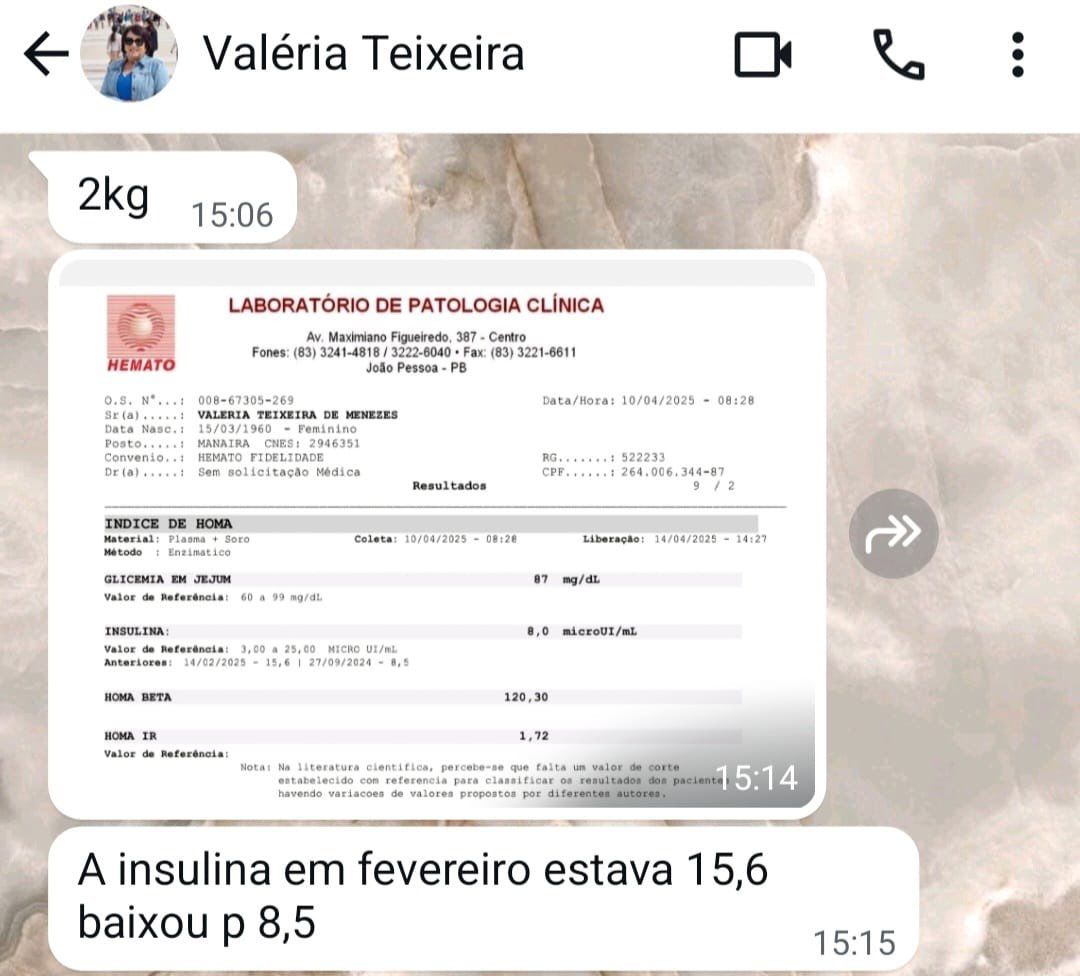Start a voice call with Valéria
Viewport: 1080px width, 976px height.
pyautogui.click(x=898, y=55)
